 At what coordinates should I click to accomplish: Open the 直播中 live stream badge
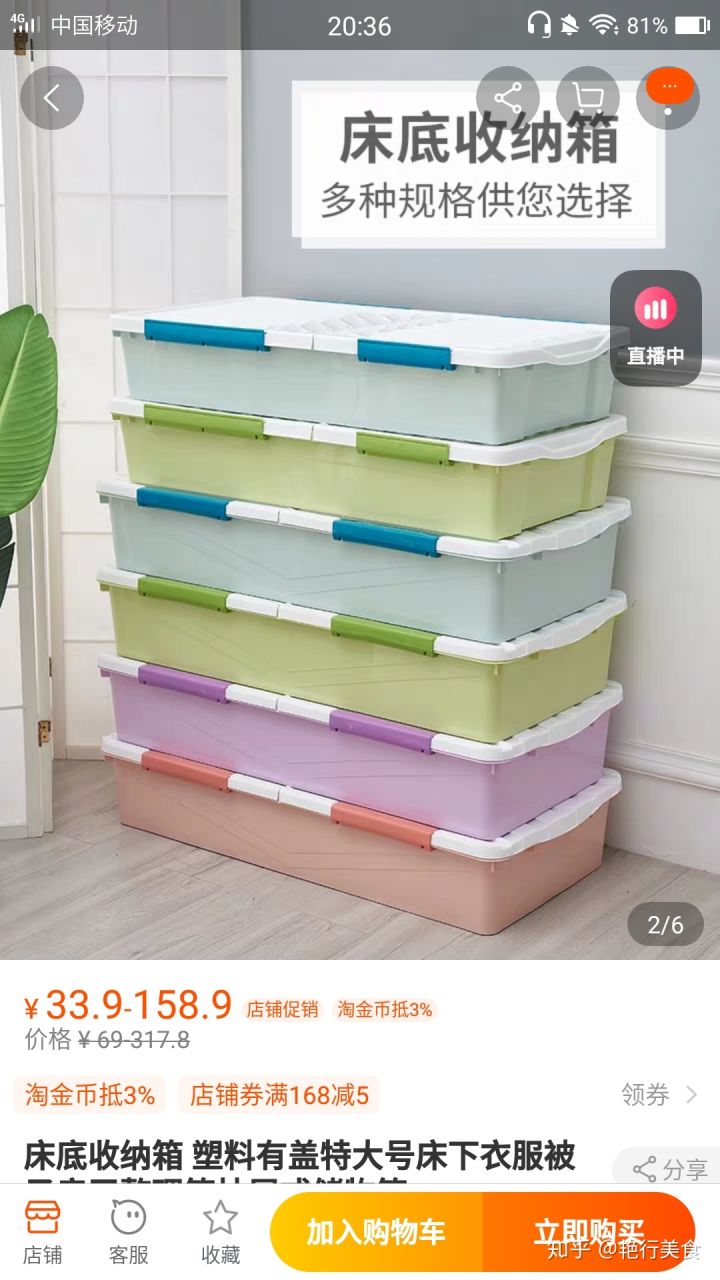coord(656,328)
